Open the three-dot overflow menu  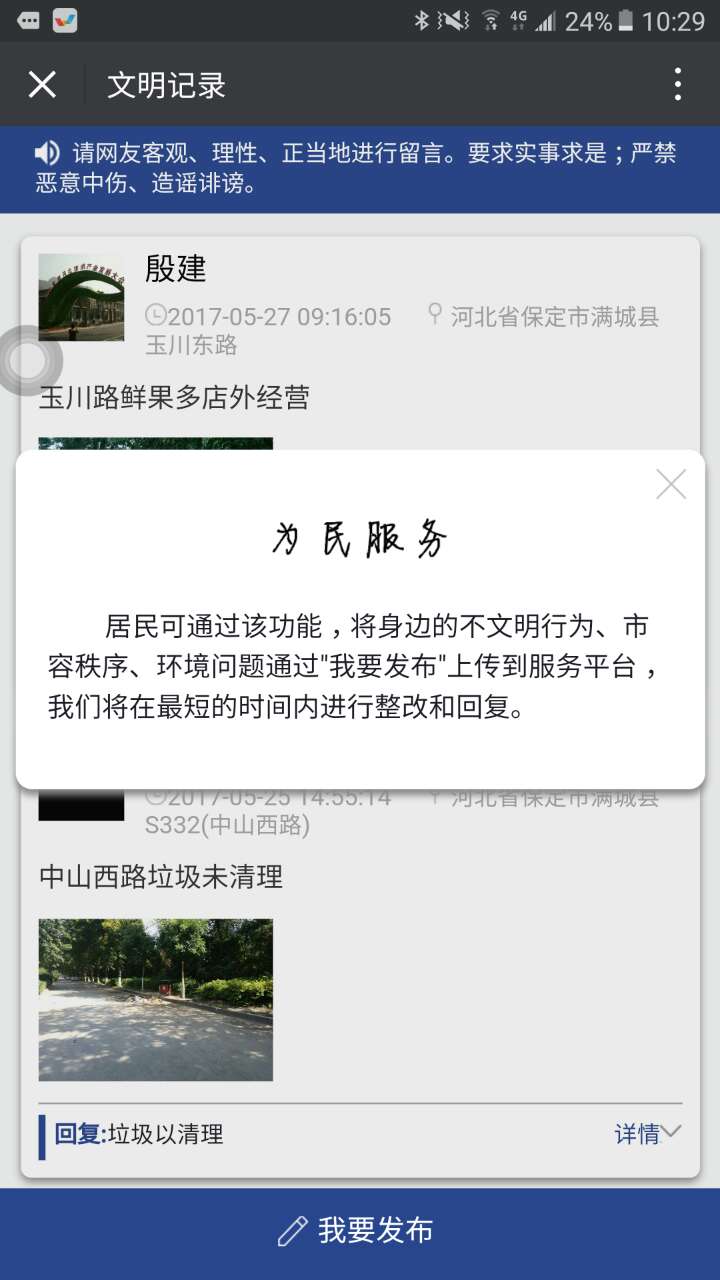click(678, 85)
